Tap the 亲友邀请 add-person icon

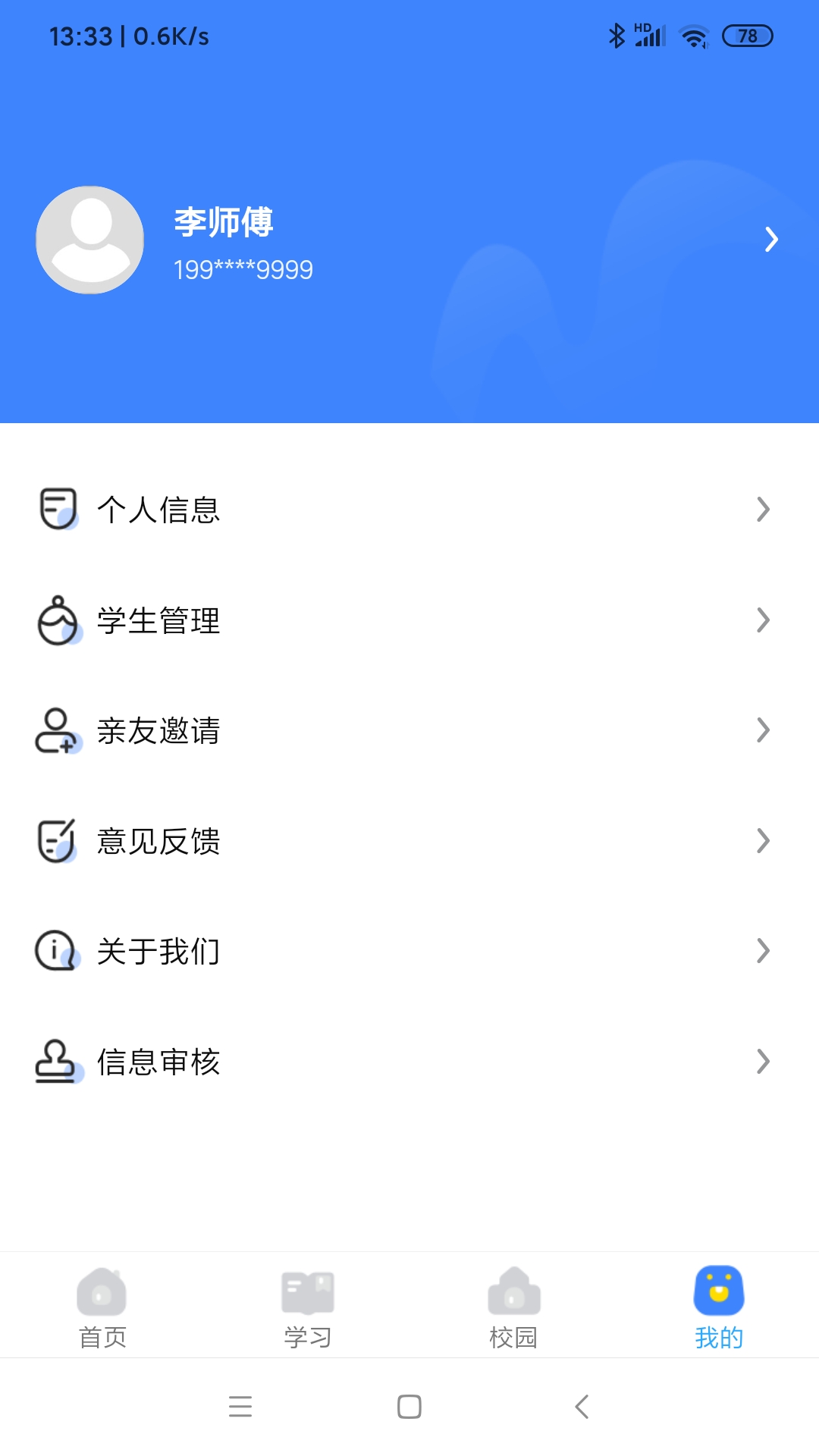coord(57,731)
